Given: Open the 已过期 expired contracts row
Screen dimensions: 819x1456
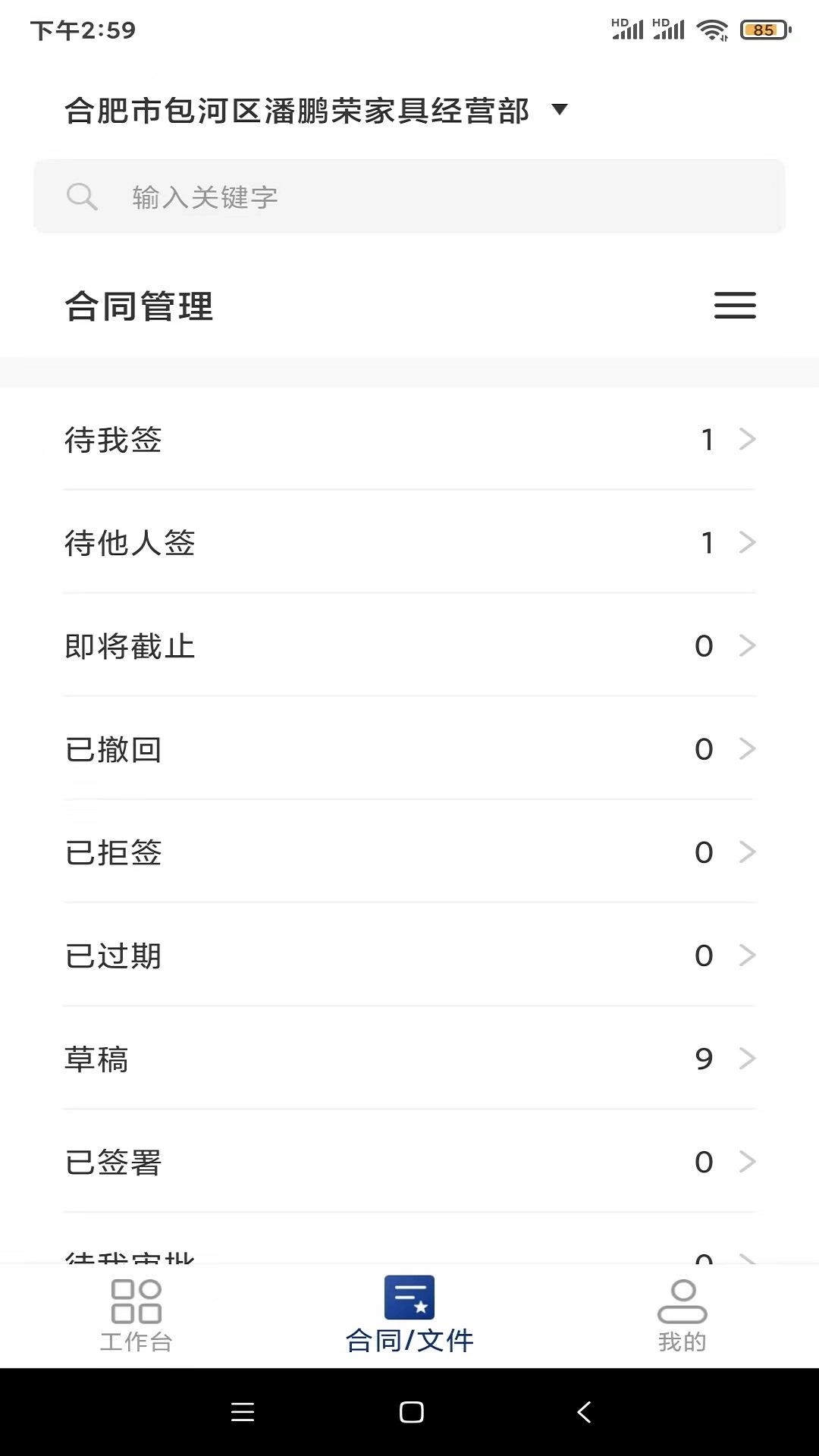Looking at the screenshot, I should 409,955.
